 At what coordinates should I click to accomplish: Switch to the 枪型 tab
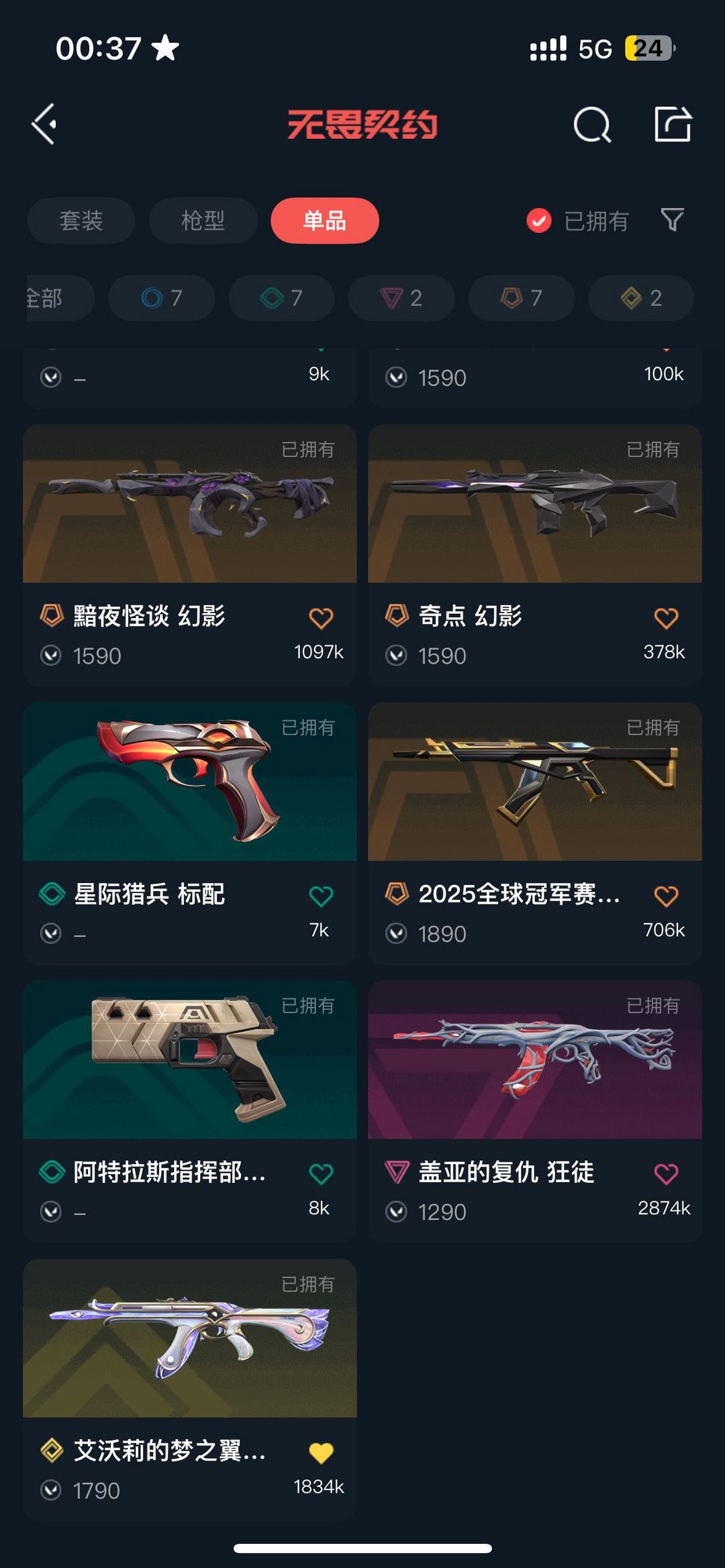pos(203,221)
